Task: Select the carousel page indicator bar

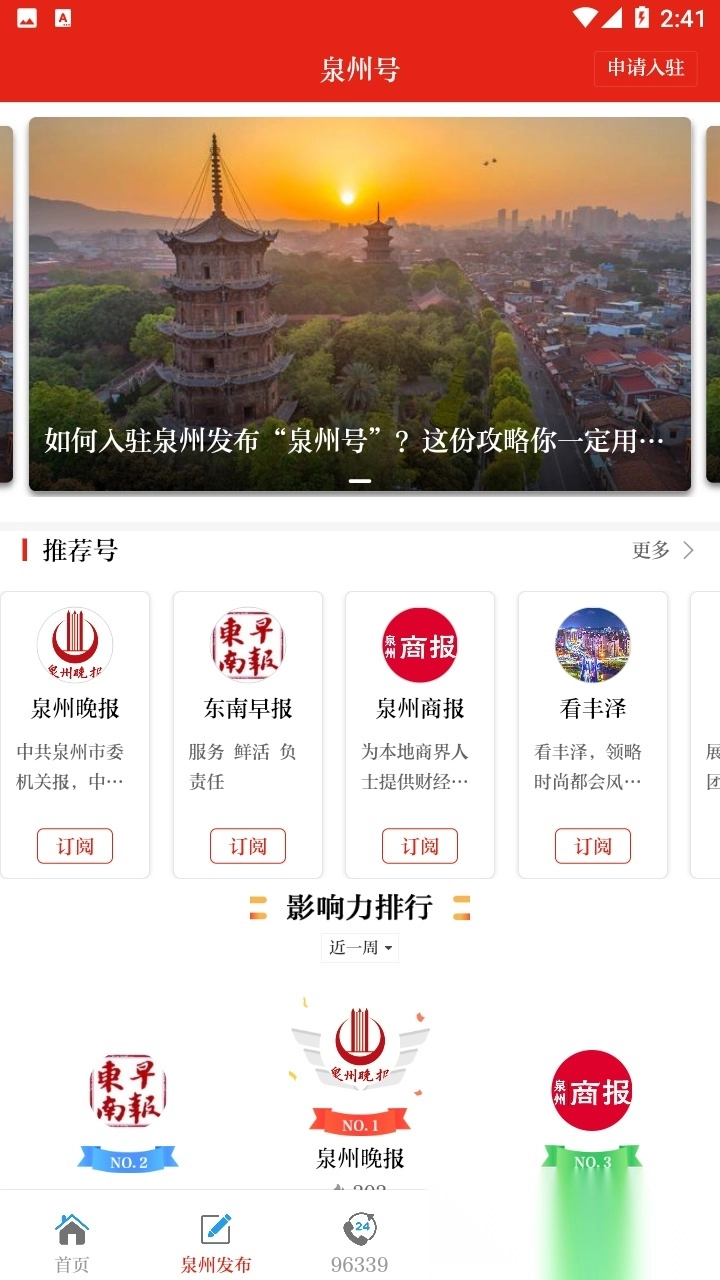Action: point(359,481)
